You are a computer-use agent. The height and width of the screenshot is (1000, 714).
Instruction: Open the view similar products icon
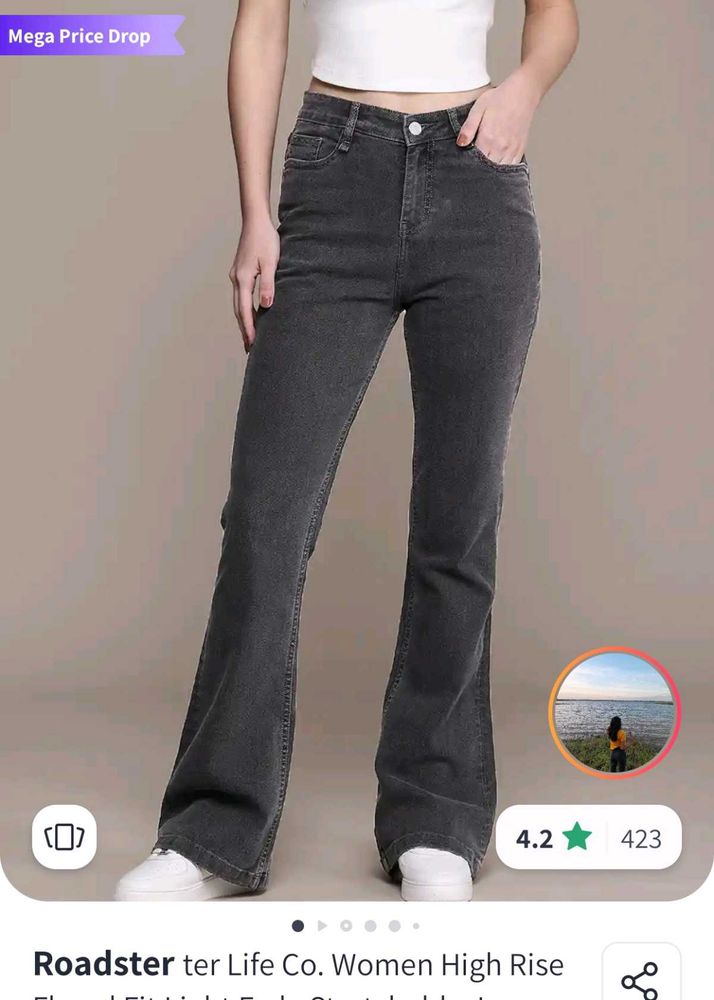tap(64, 837)
